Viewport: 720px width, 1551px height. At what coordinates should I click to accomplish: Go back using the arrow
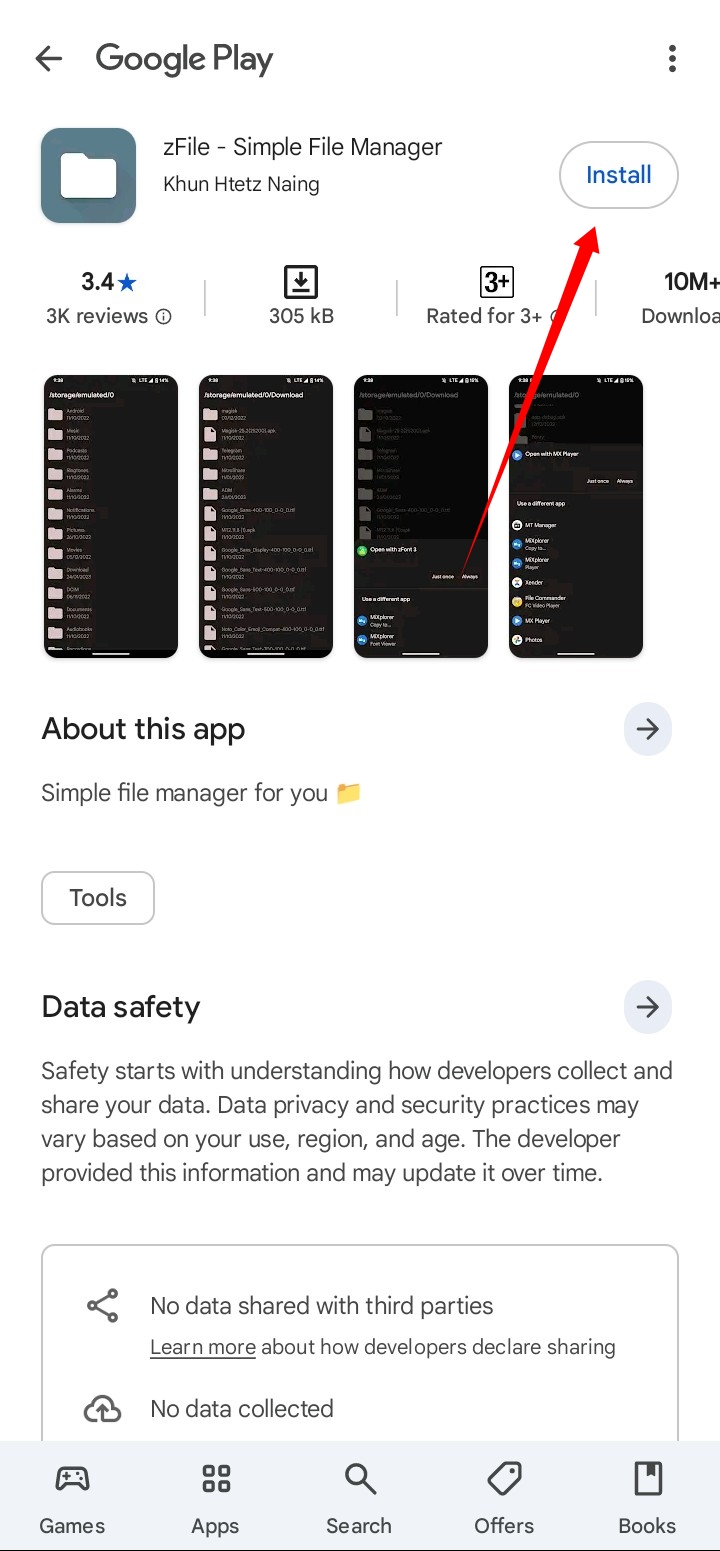coord(48,59)
